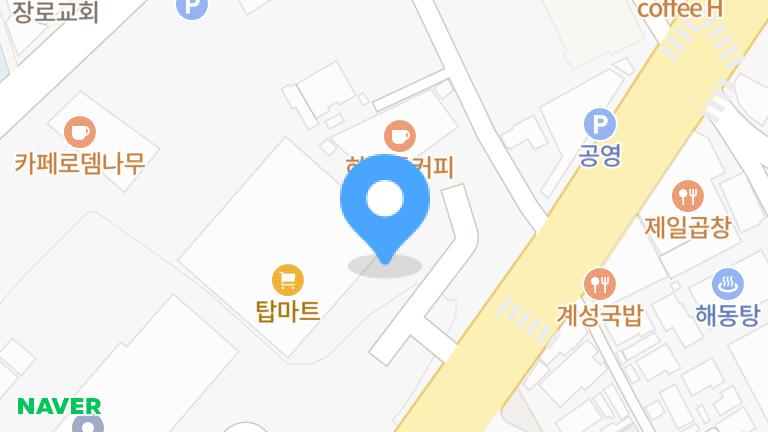768x432 pixels.
Task: Select the 해동탕 bathhouse marker
Action: pos(728,284)
